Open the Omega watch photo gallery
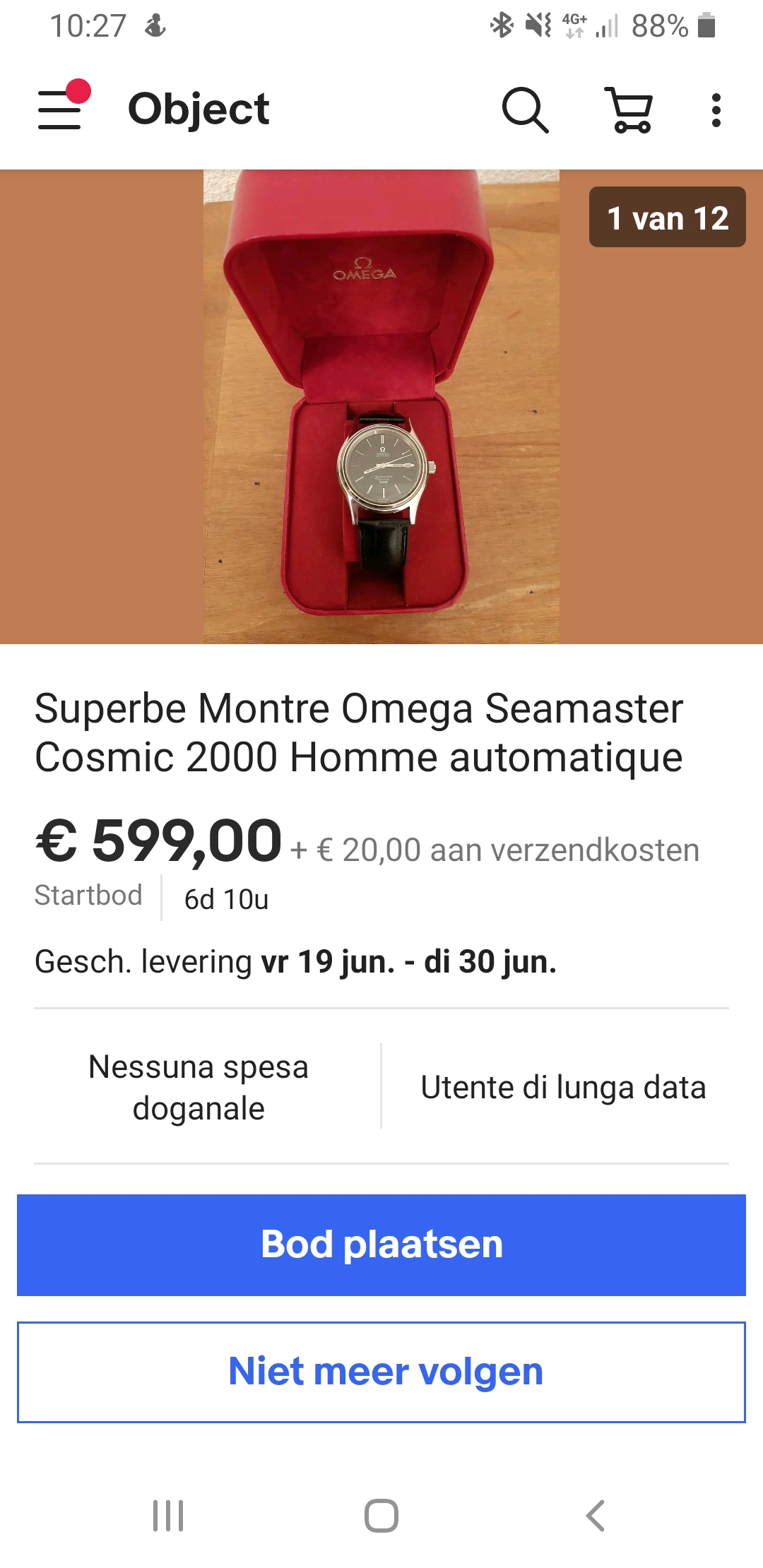 (381, 407)
